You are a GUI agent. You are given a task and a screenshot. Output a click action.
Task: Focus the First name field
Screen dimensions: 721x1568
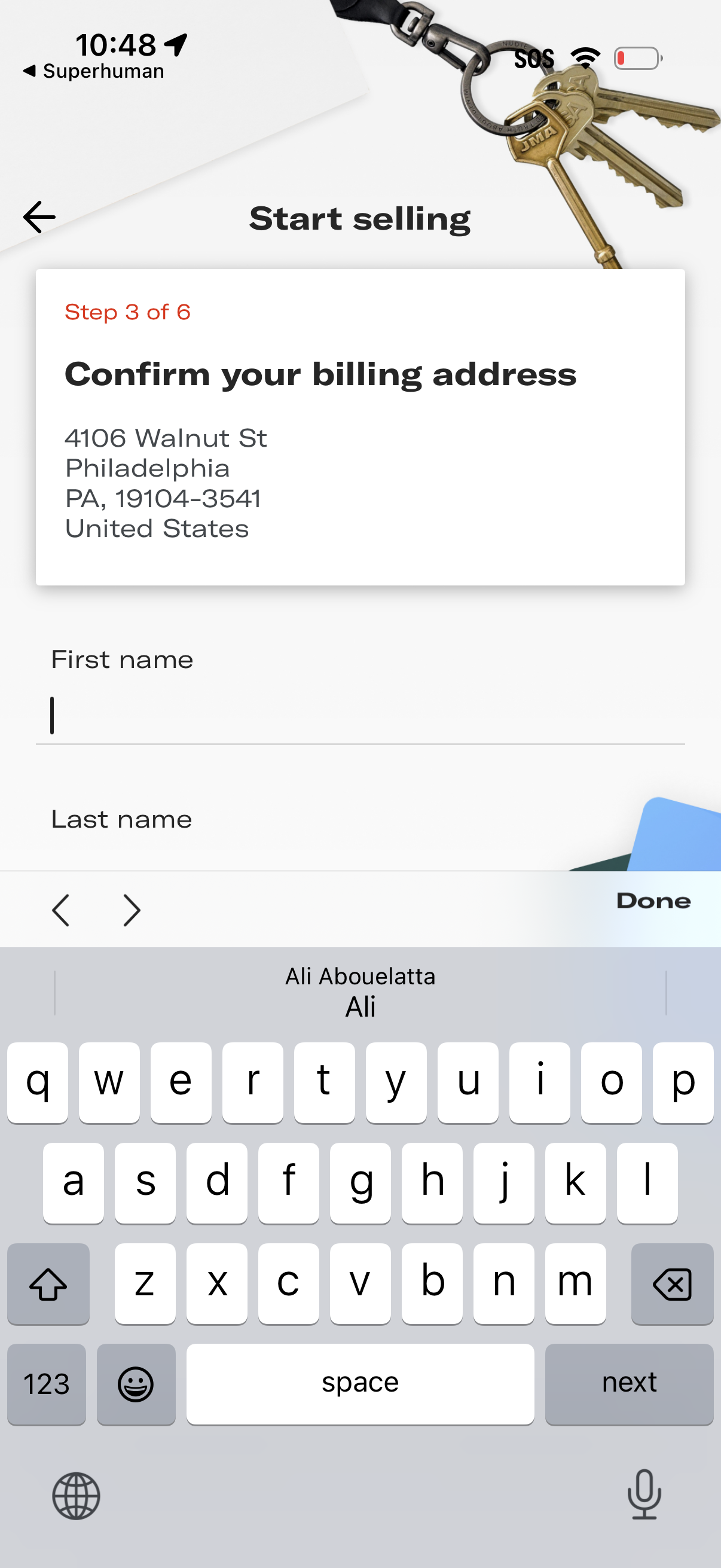click(360, 716)
